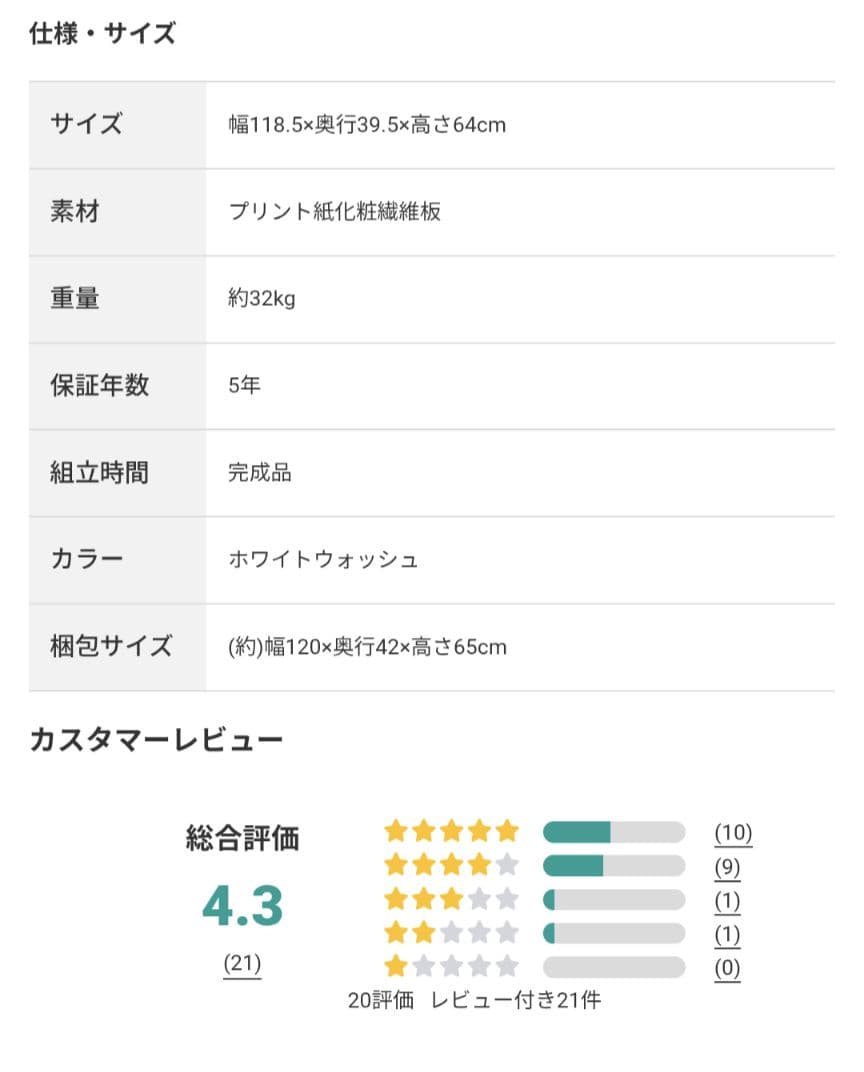
Task: Select the first star in 5-star row
Action: click(x=395, y=830)
